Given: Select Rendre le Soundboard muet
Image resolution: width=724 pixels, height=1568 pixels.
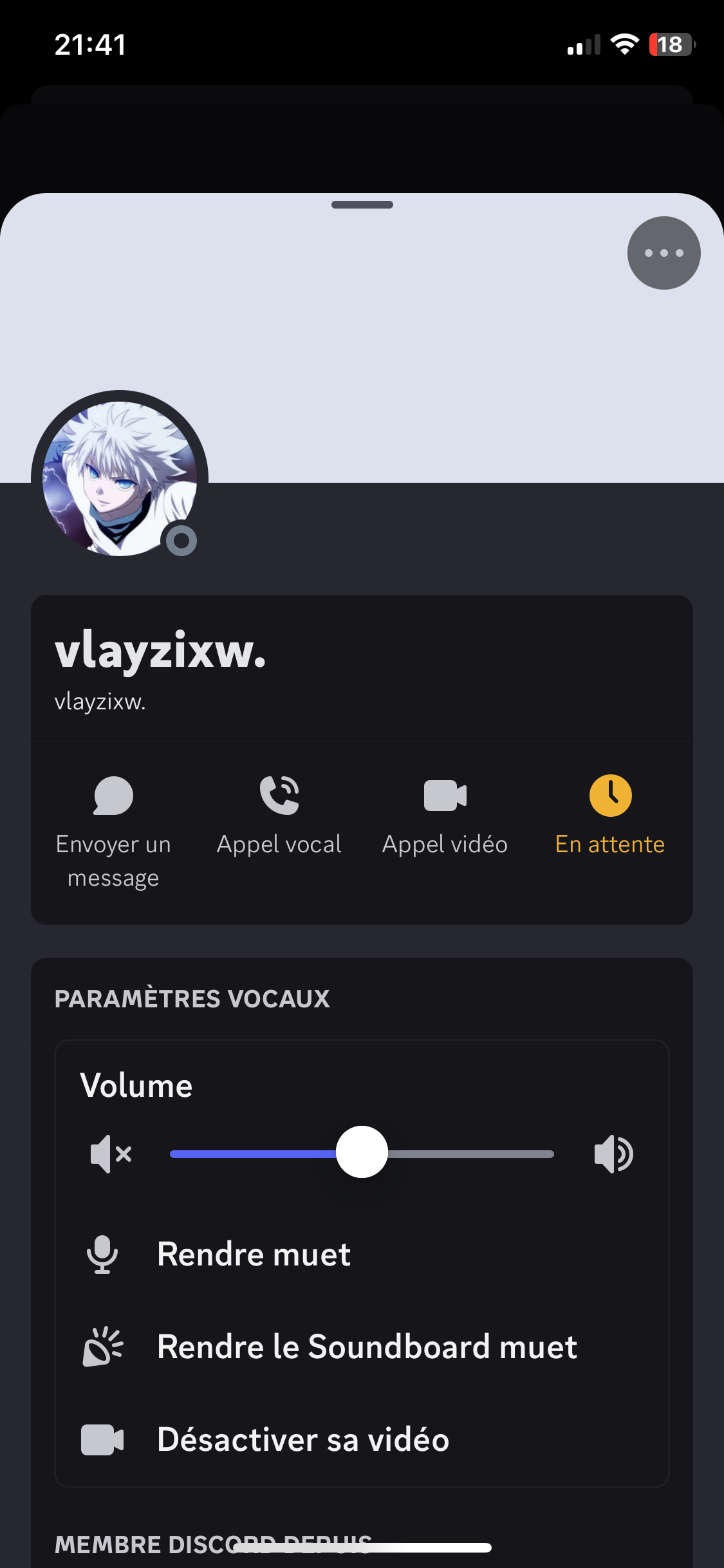Looking at the screenshot, I should tap(362, 1347).
